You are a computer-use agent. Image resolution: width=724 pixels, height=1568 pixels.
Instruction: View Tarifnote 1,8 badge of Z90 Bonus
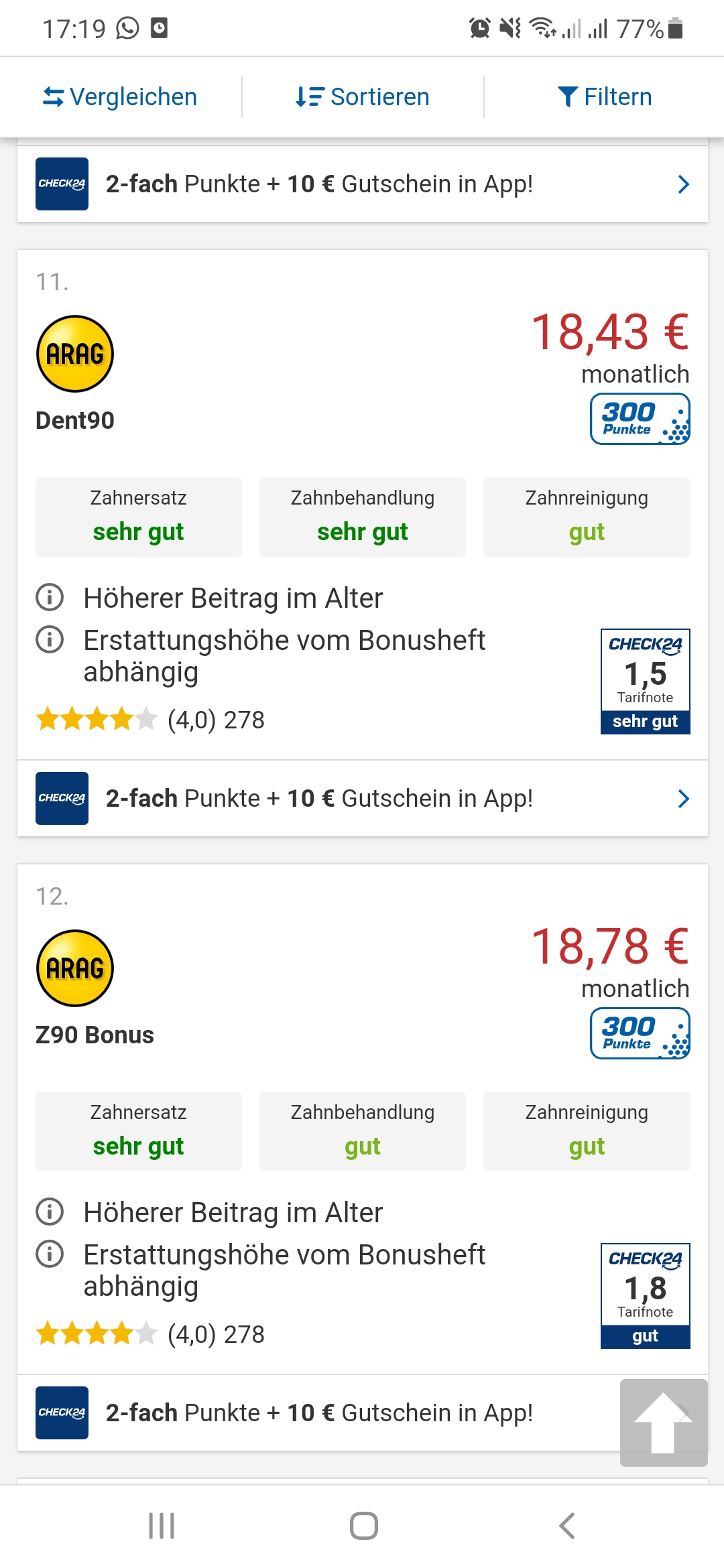(646, 1296)
